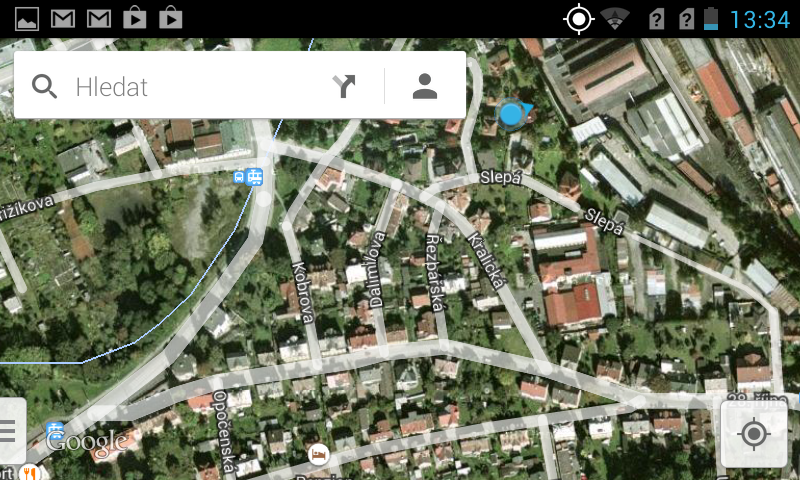
Task: Tap the Hledat search field
Action: coord(190,87)
